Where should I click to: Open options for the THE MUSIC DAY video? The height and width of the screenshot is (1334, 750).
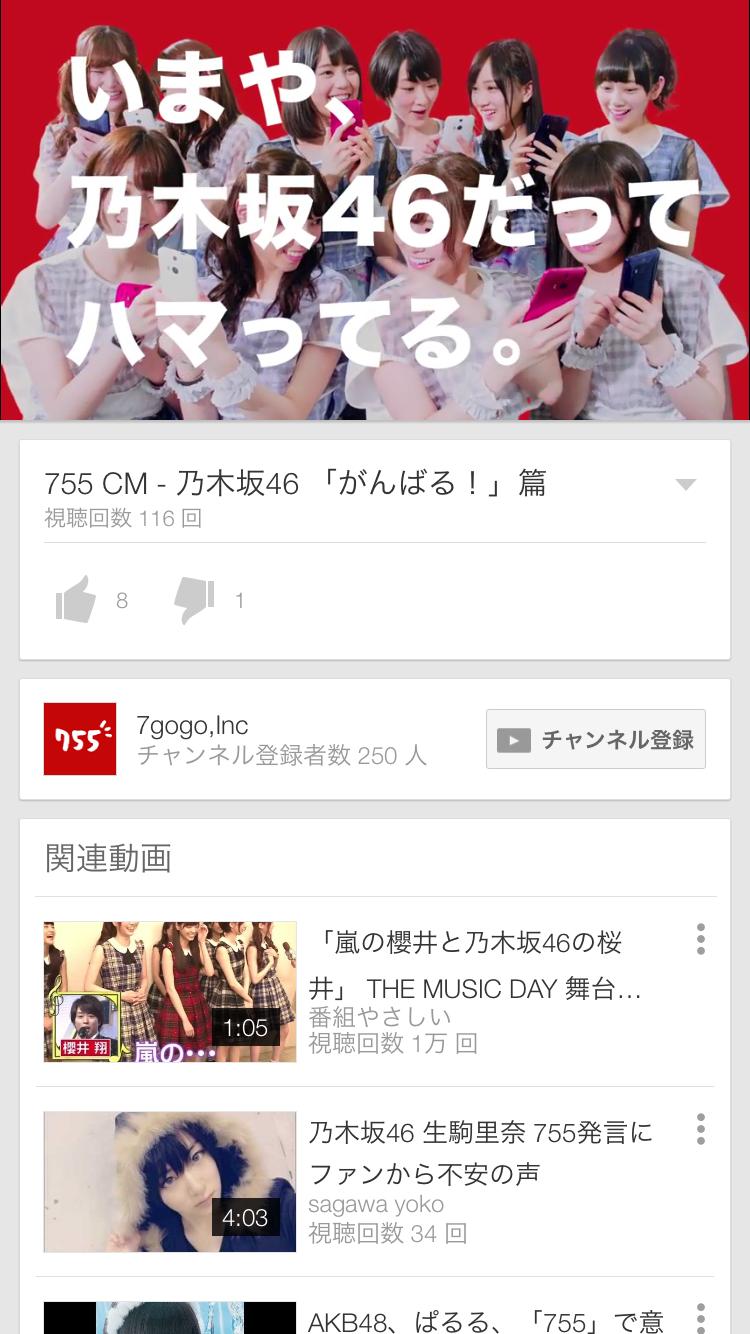pos(701,939)
